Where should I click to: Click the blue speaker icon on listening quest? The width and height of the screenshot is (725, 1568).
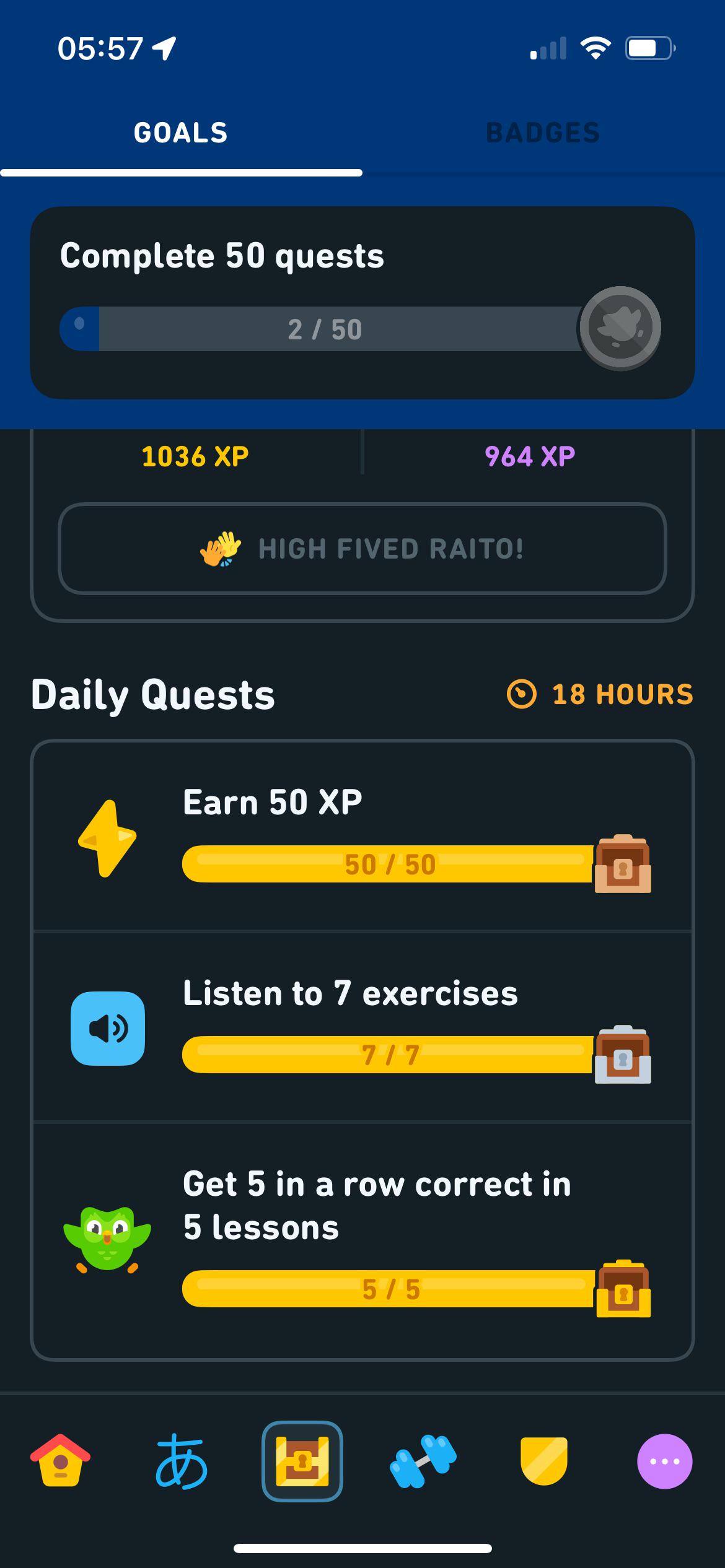[107, 1027]
